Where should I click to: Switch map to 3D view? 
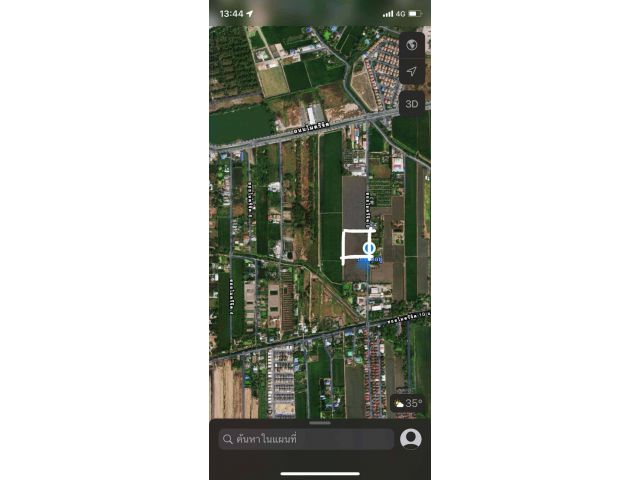[412, 103]
